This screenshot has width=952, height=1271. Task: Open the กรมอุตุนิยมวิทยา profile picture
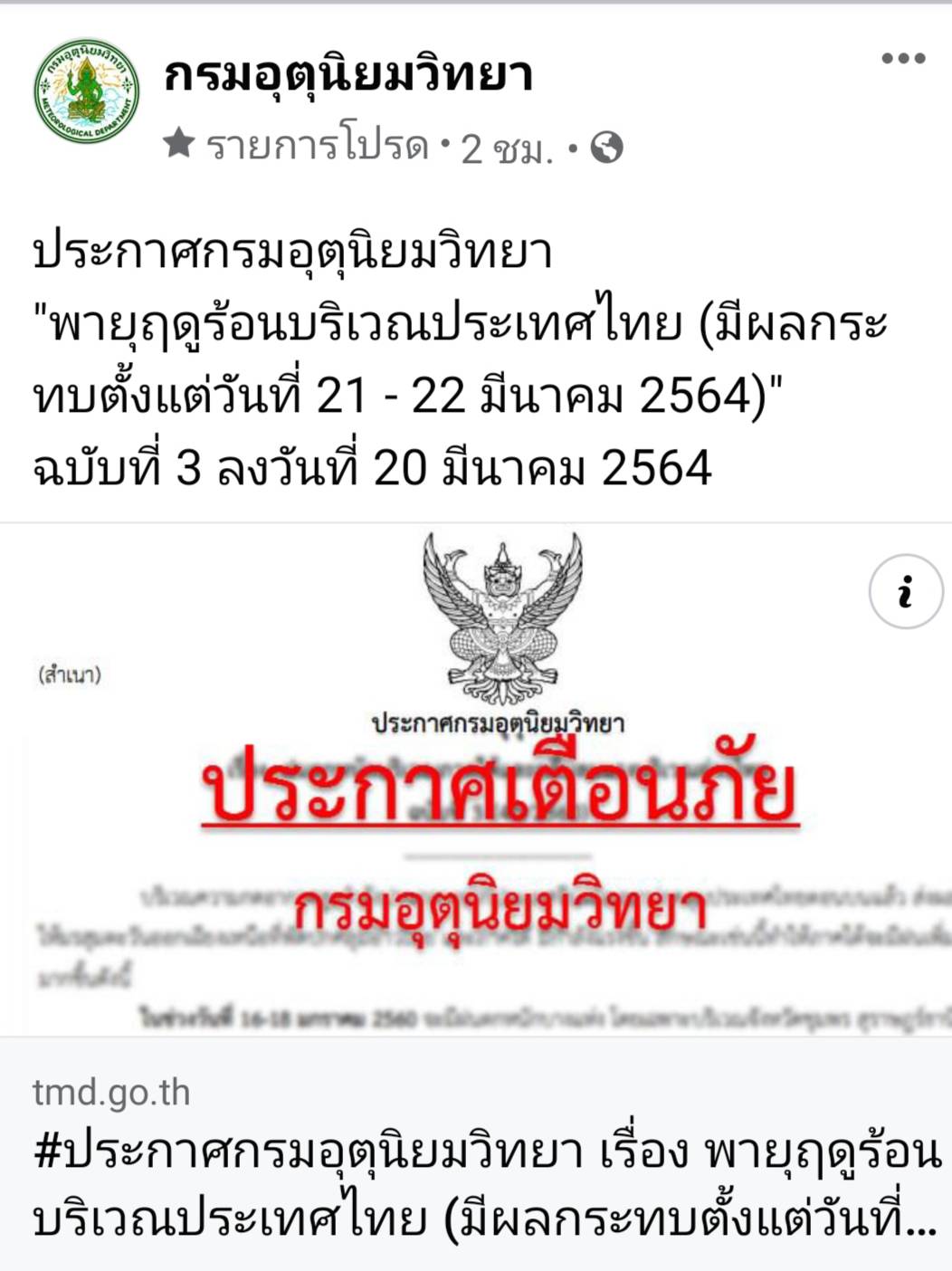pyautogui.click(x=86, y=91)
